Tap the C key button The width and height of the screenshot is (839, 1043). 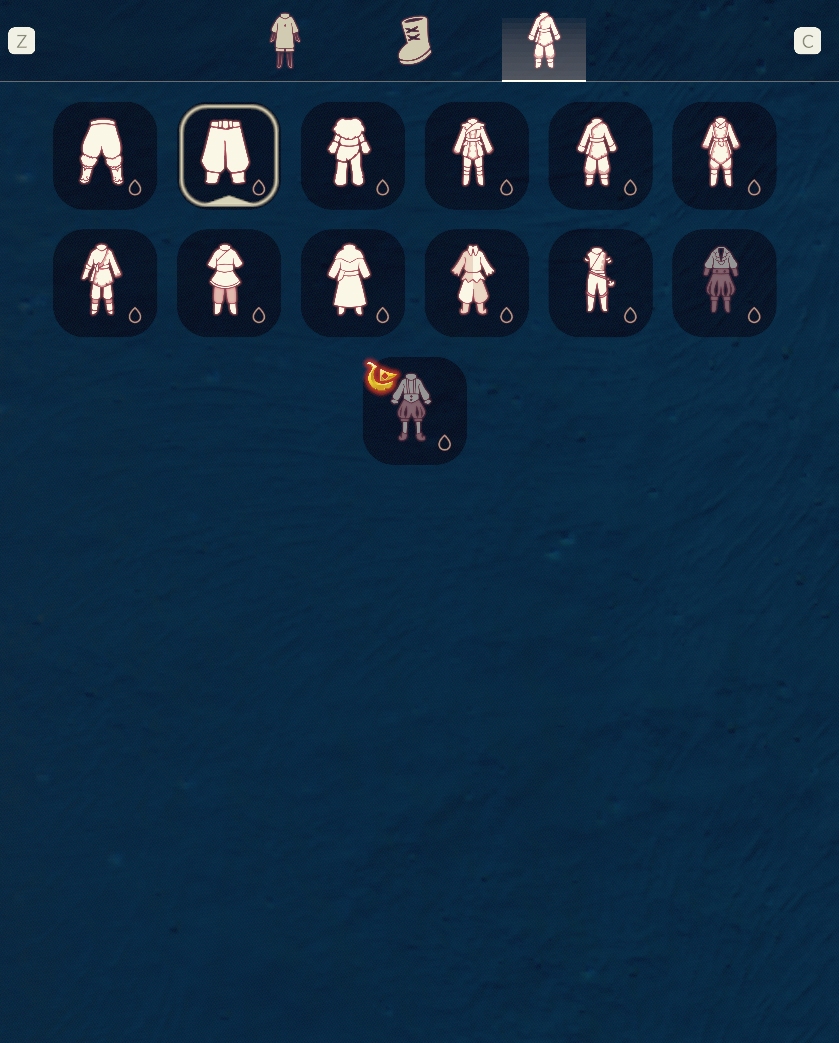coord(807,41)
